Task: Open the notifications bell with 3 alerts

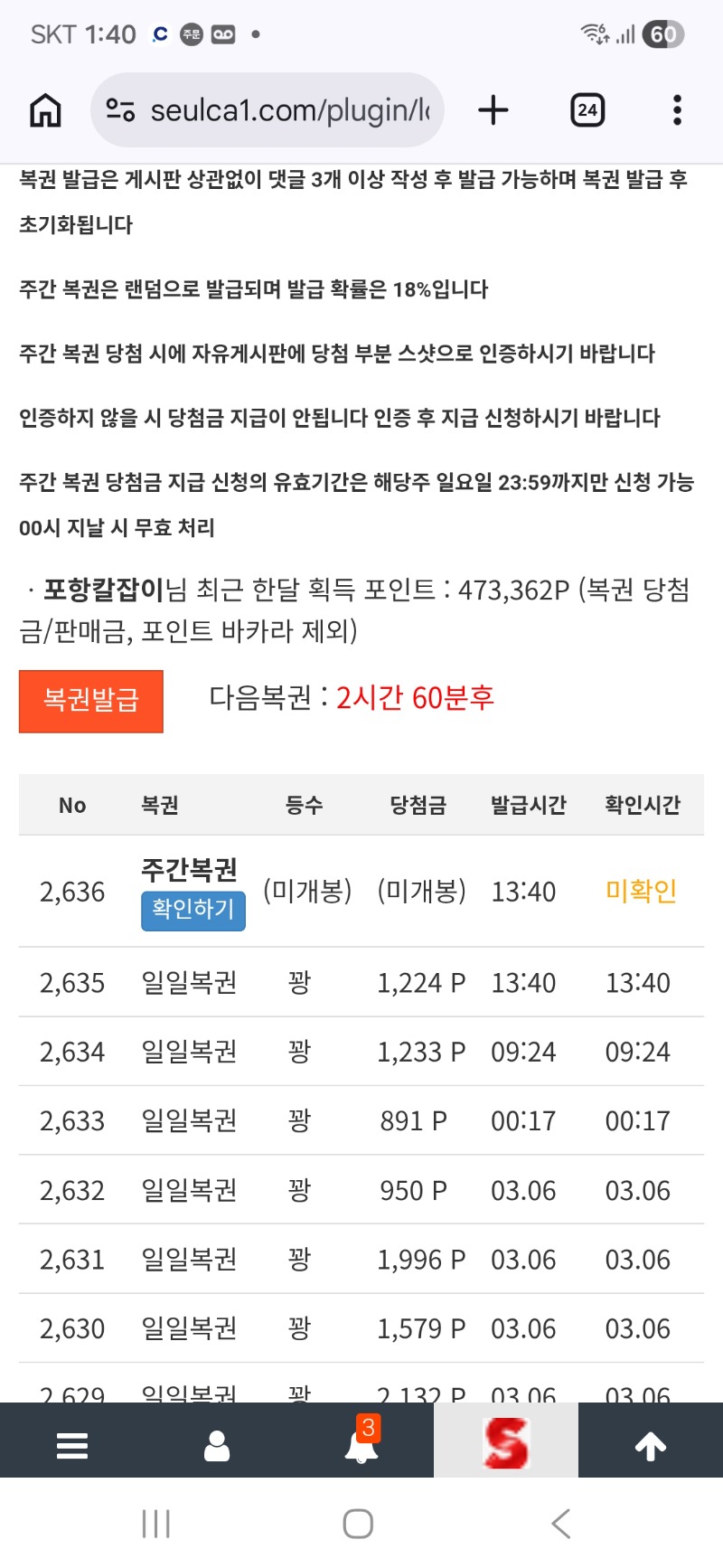Action: (x=361, y=1443)
